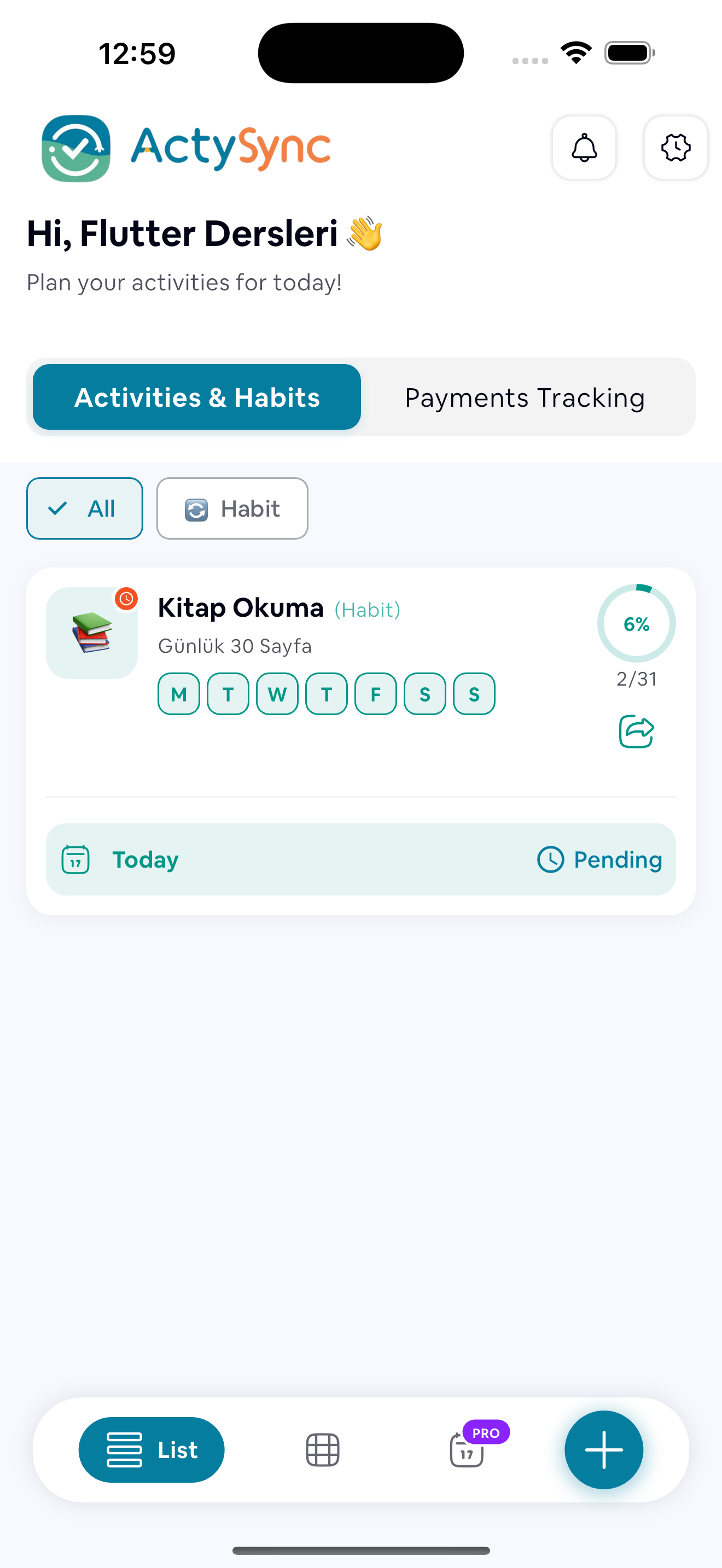Open the notifications bell
The height and width of the screenshot is (1568, 722).
click(584, 147)
